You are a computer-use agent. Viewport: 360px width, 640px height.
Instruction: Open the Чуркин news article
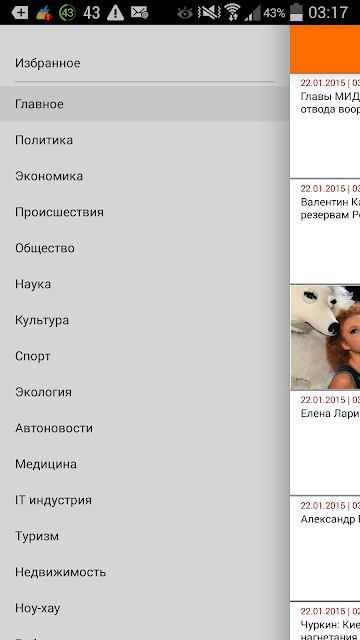click(325, 621)
